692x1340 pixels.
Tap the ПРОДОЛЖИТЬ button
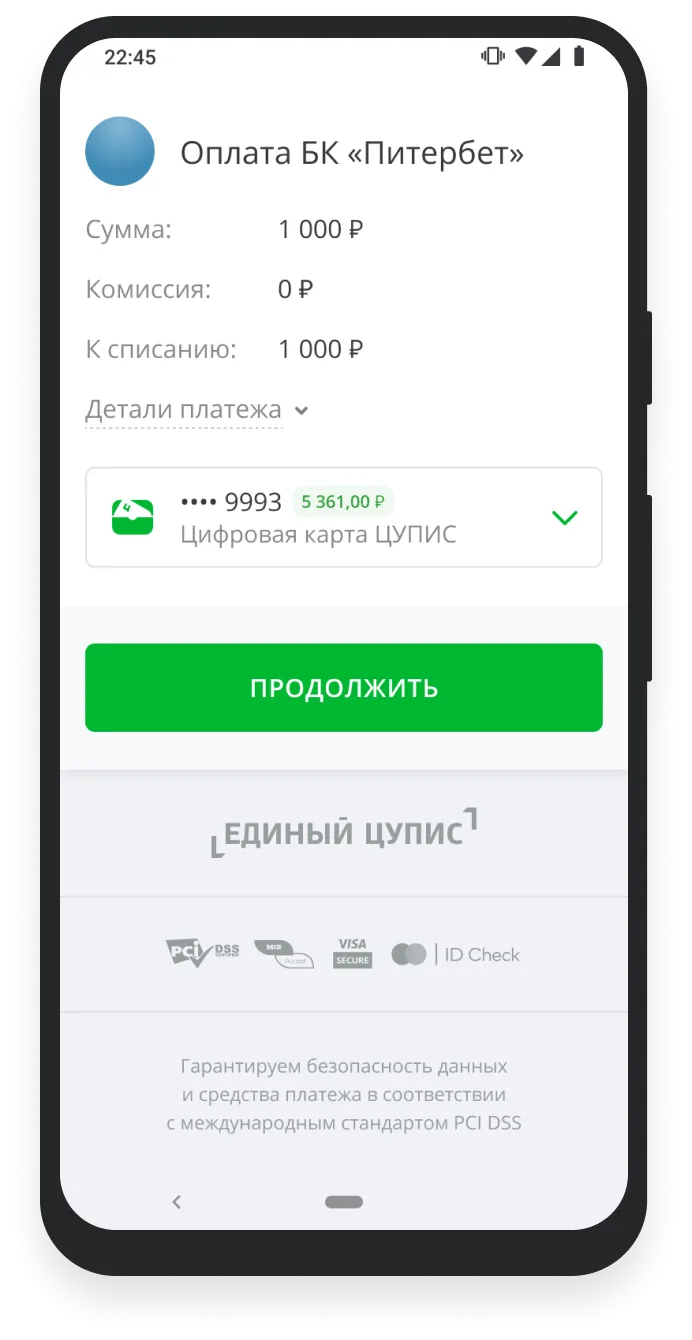(343, 688)
